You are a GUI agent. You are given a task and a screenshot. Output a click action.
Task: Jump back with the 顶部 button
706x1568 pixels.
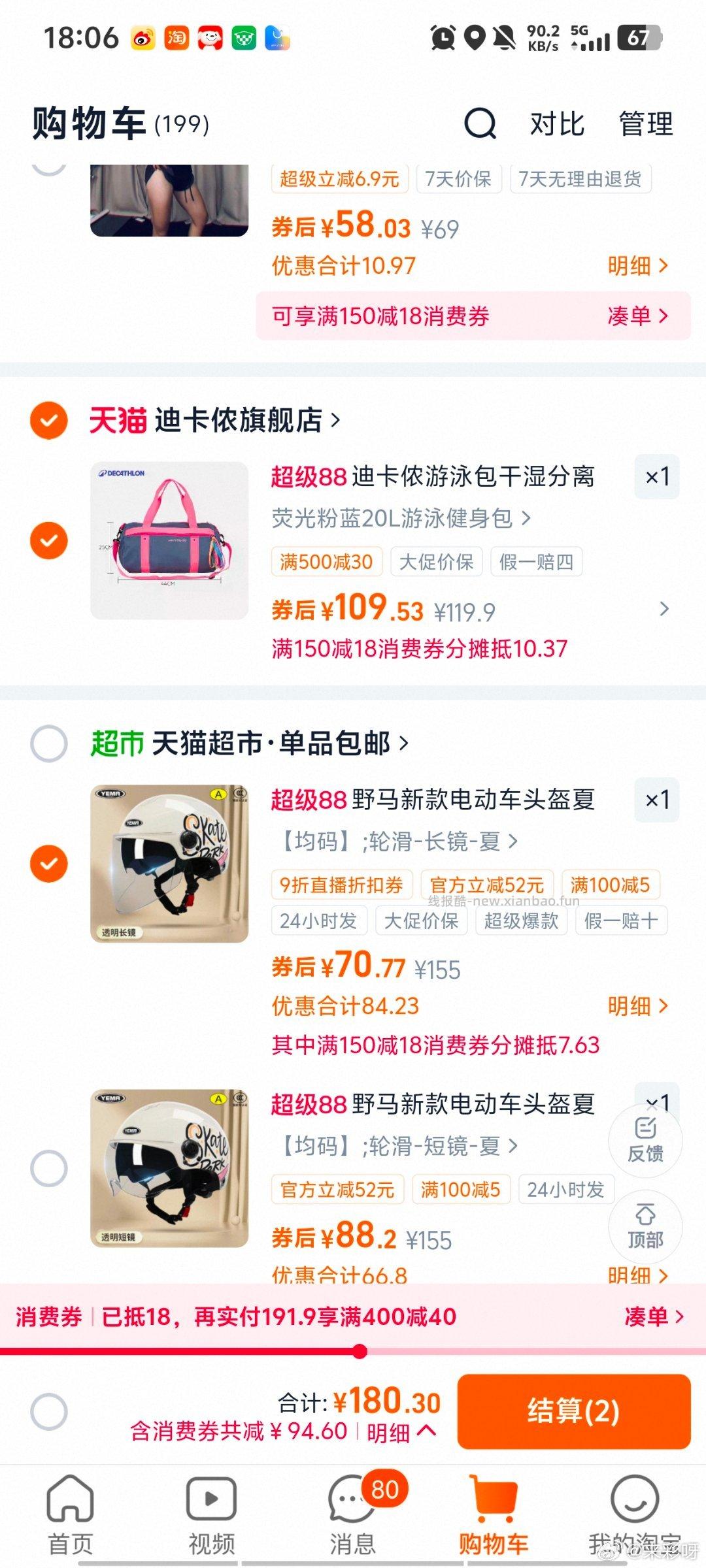click(645, 1227)
